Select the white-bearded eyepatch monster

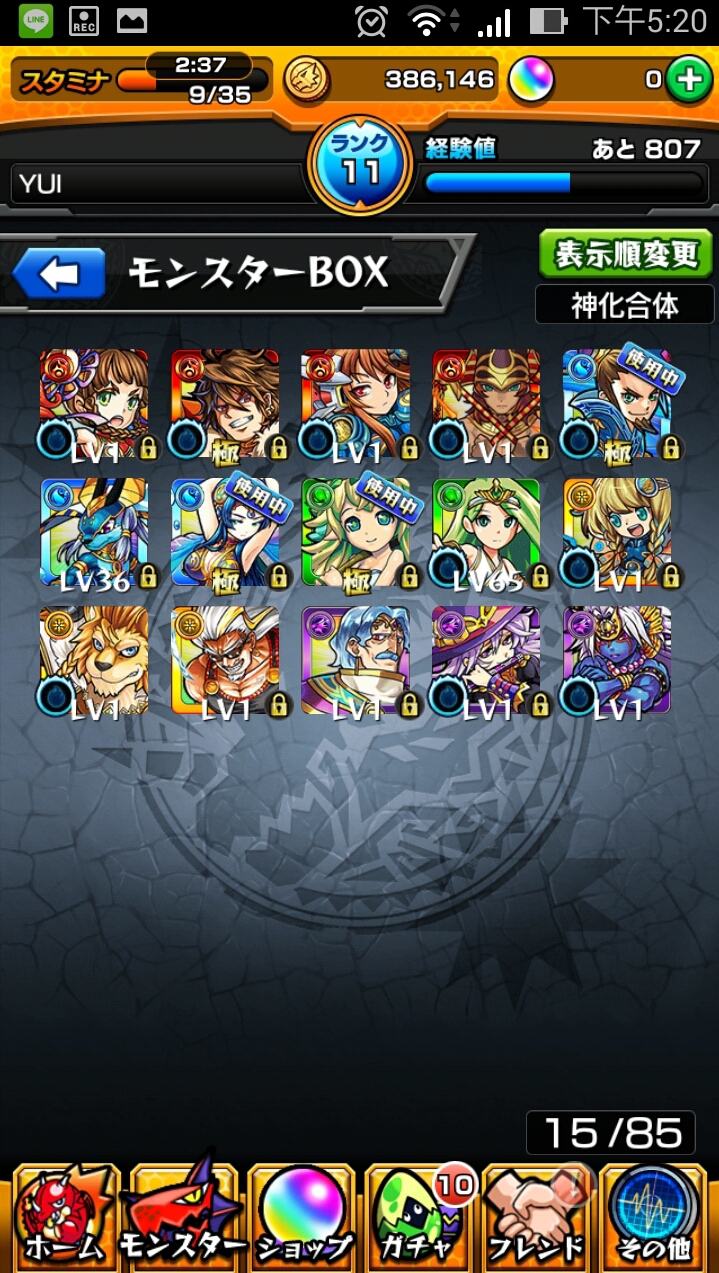(225, 661)
